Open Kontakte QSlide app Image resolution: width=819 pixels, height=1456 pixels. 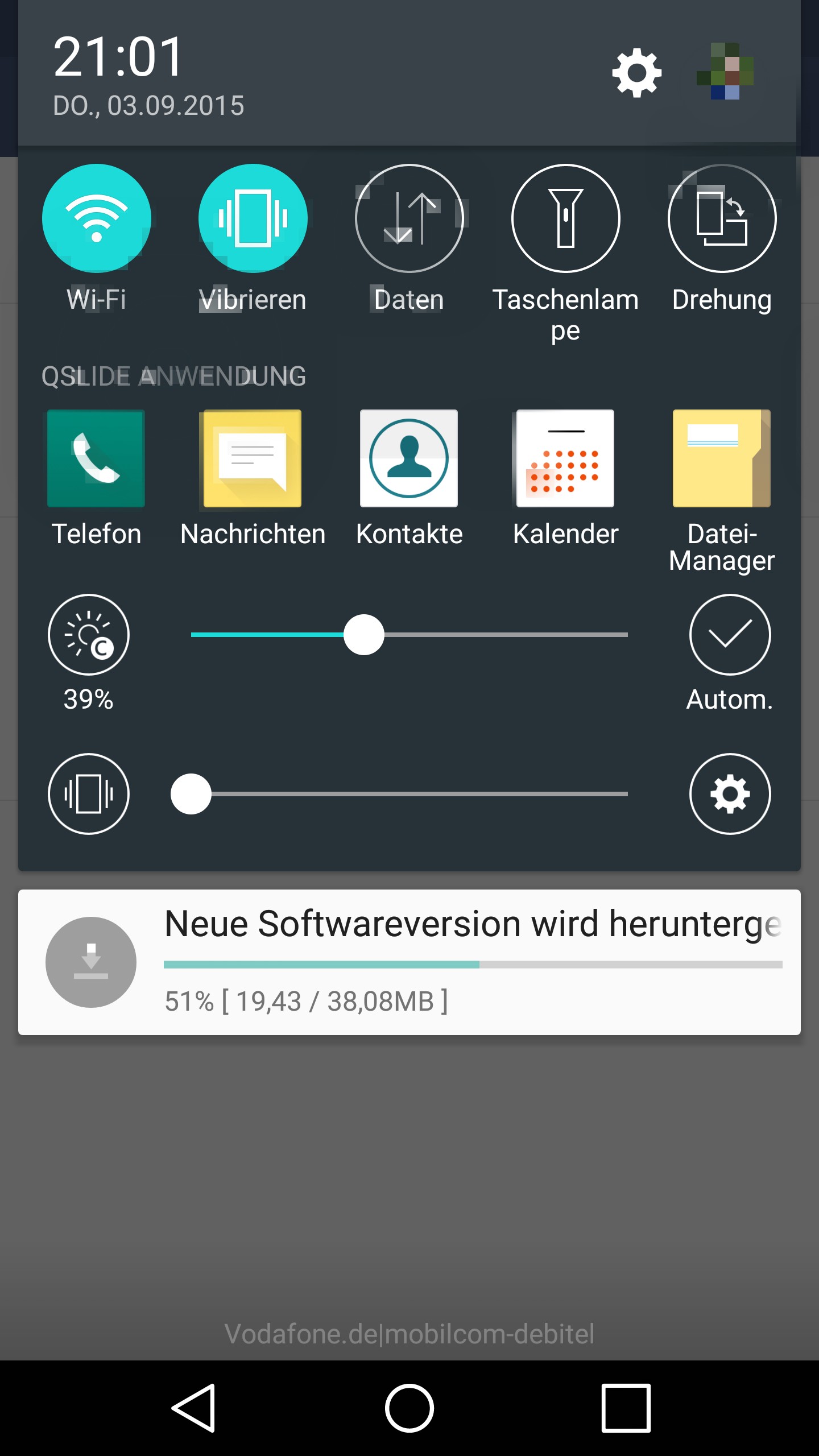tap(409, 458)
